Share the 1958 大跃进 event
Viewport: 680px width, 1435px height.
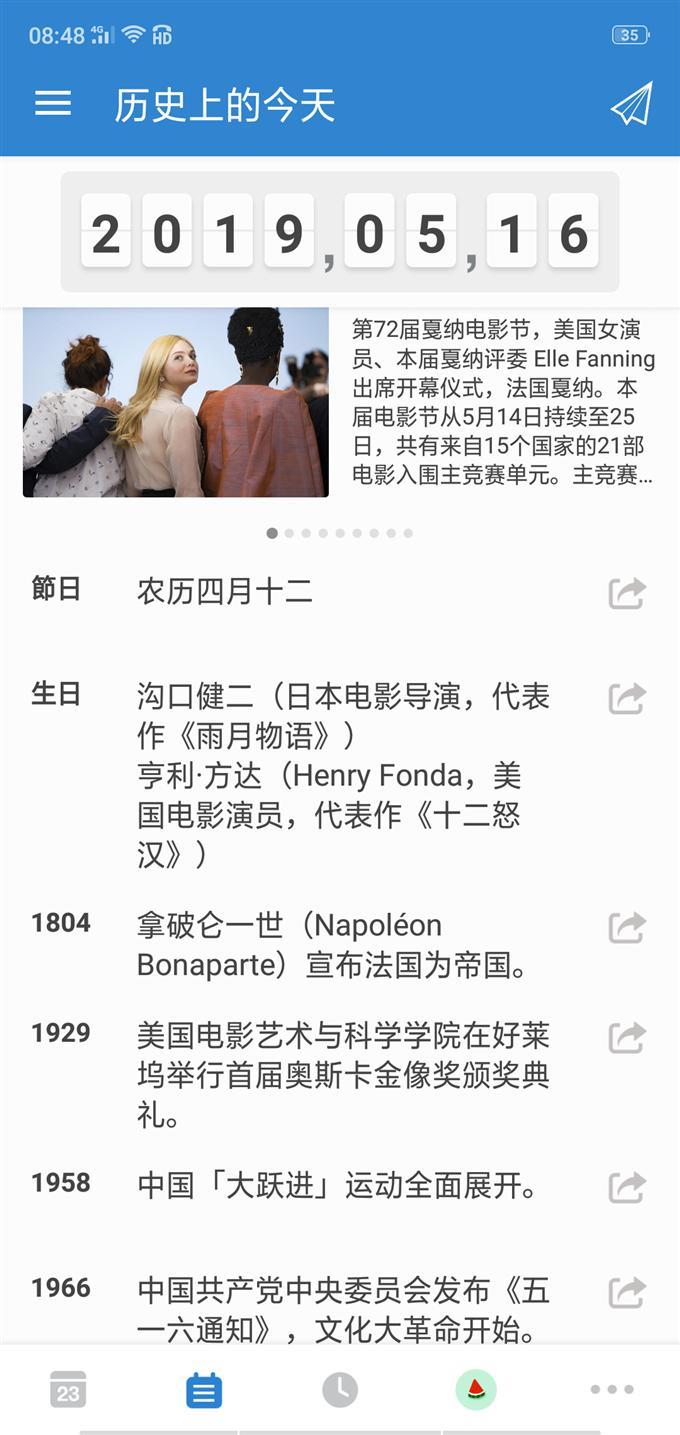[x=627, y=1187]
